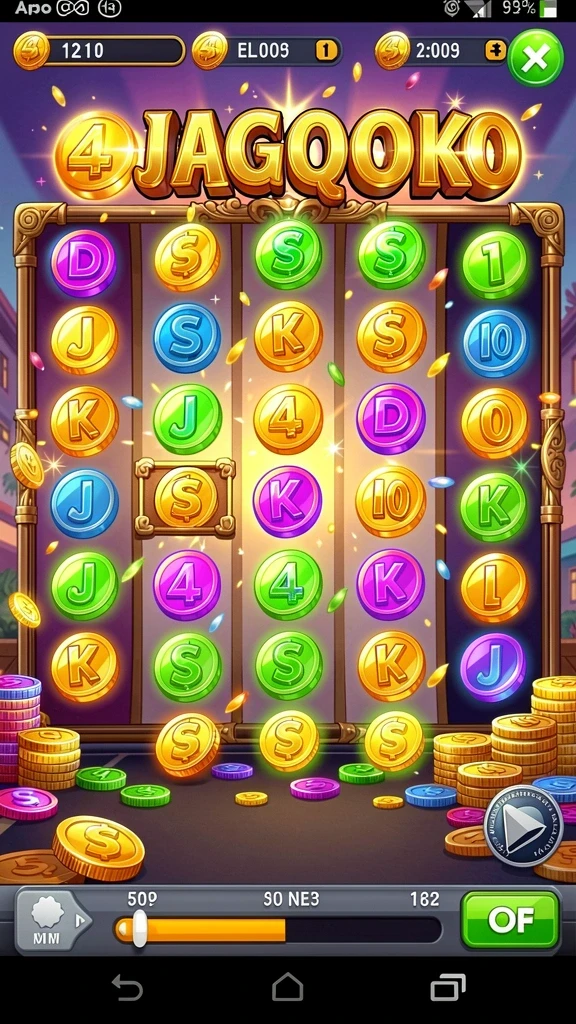
Task: Tap the round play arrow button
Action: pyautogui.click(x=523, y=825)
